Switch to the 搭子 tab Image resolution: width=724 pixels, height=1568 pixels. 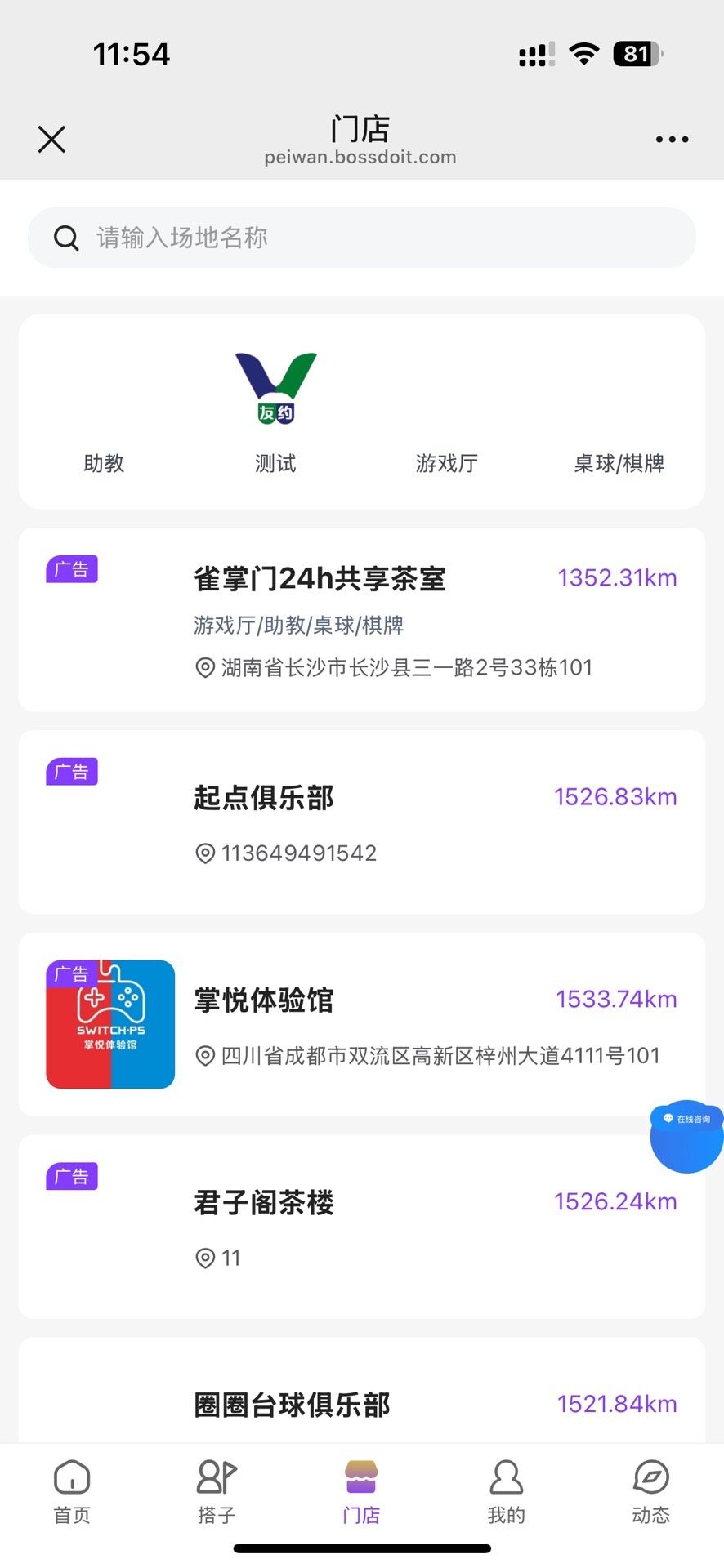pos(217,1491)
